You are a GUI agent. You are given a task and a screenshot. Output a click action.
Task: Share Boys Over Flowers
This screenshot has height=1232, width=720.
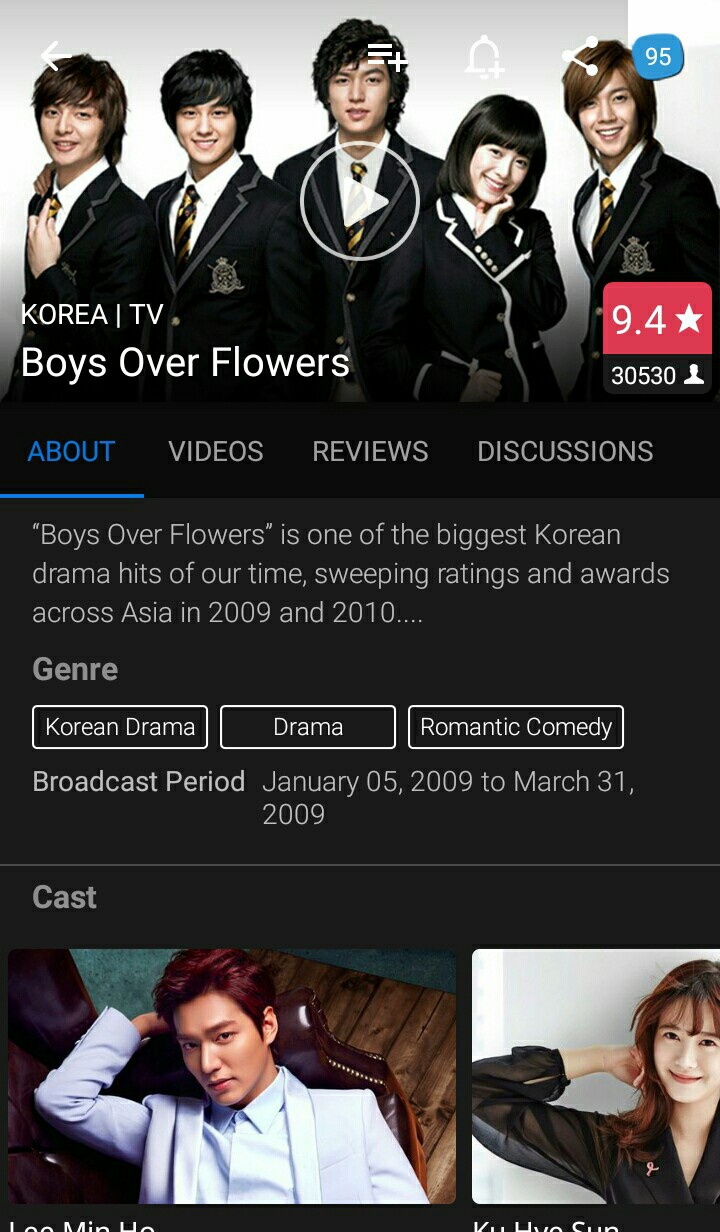click(580, 56)
